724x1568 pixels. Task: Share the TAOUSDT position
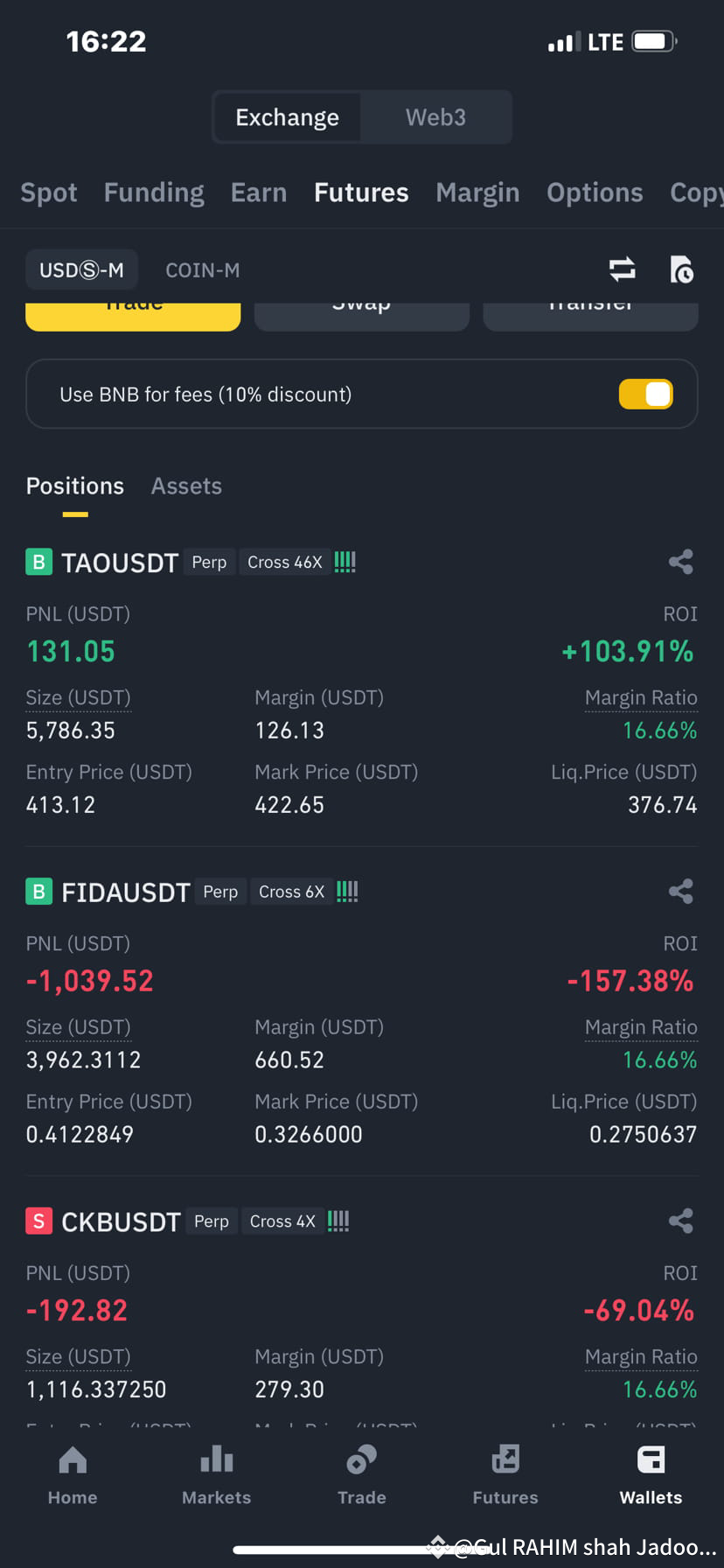pyautogui.click(x=680, y=562)
